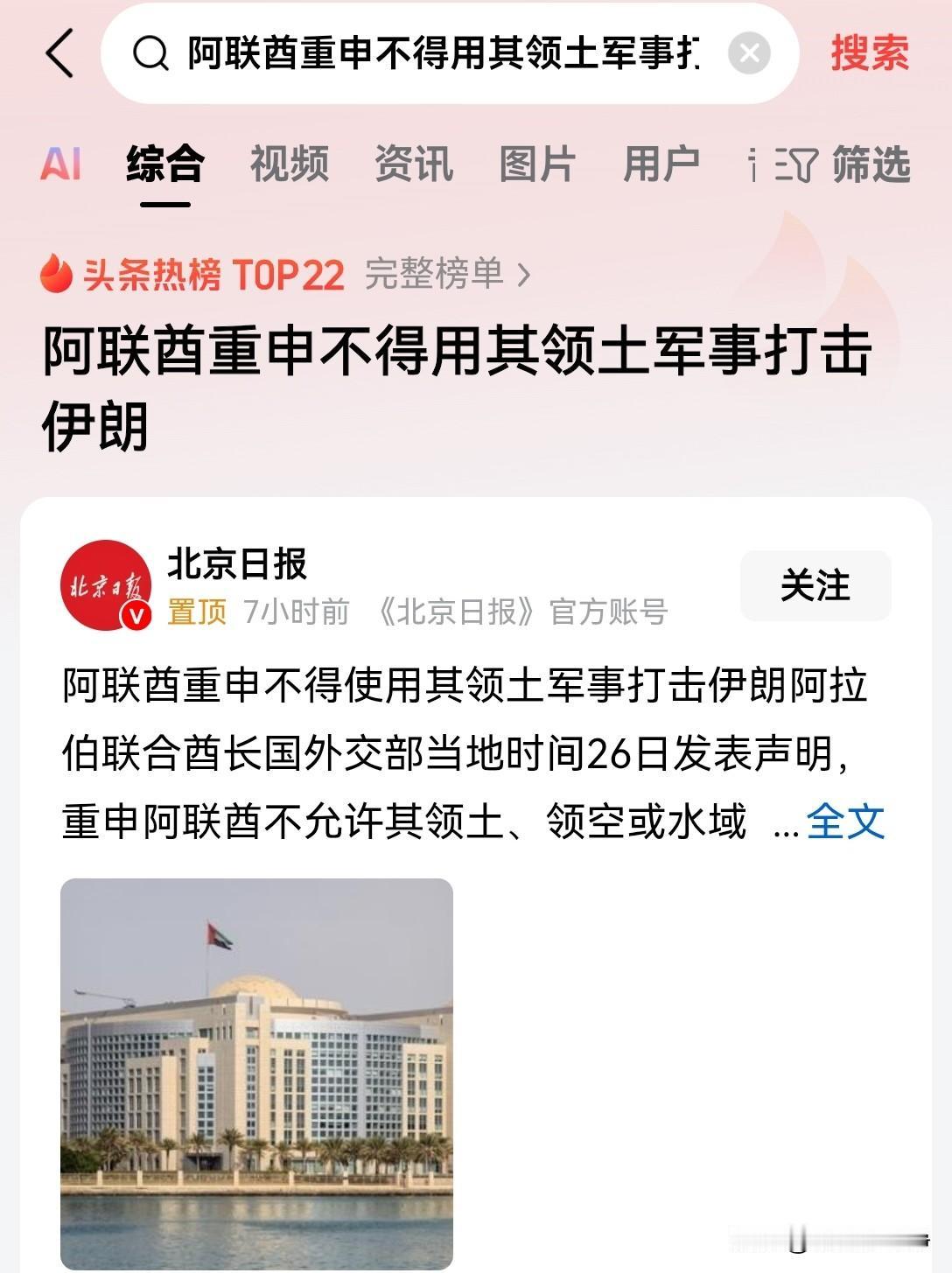Clear the search box with the X icon
Viewport: 952px width, 1273px height.
(748, 54)
